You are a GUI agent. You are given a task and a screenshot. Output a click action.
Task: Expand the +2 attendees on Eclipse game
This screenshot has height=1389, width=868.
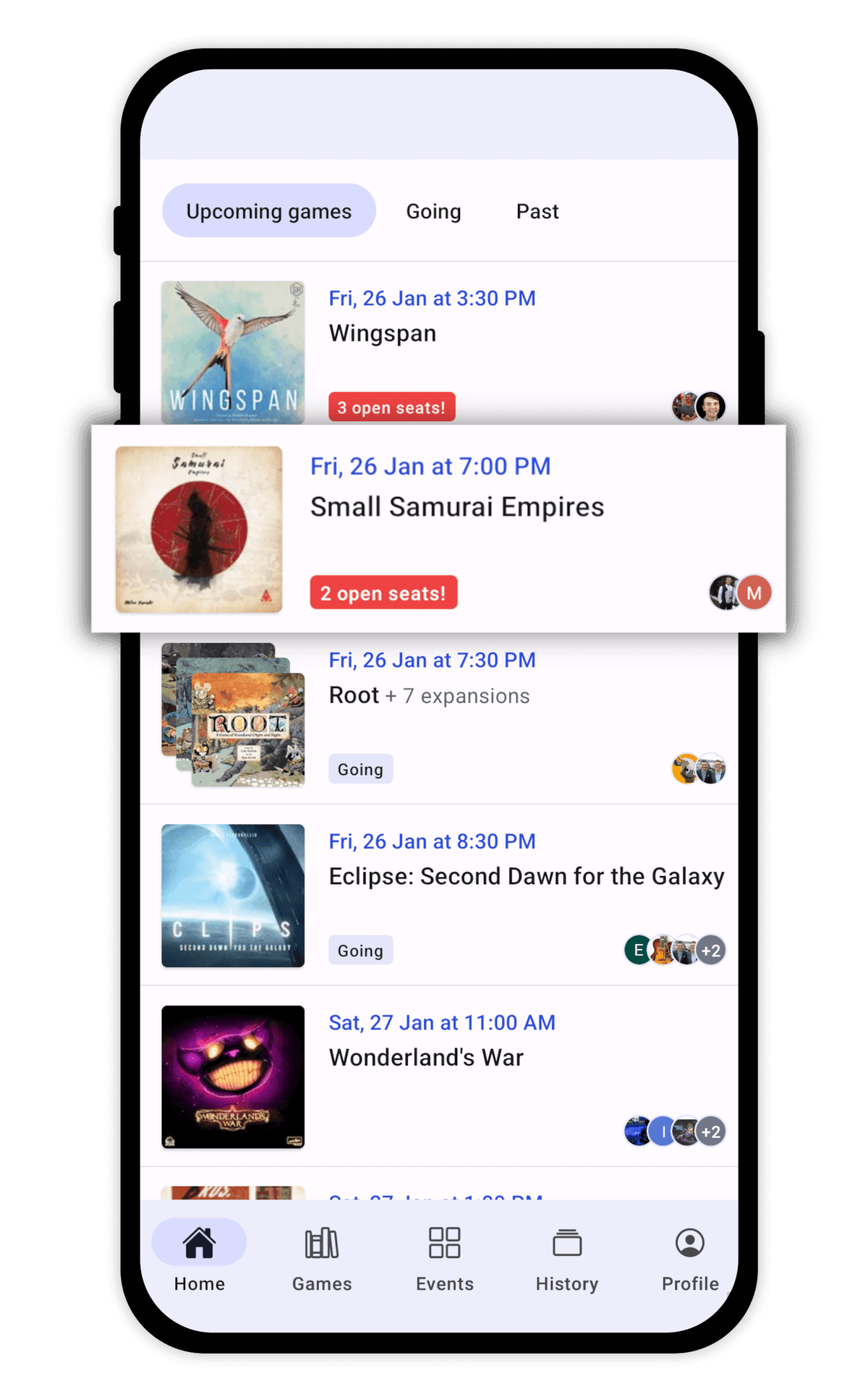tap(711, 950)
